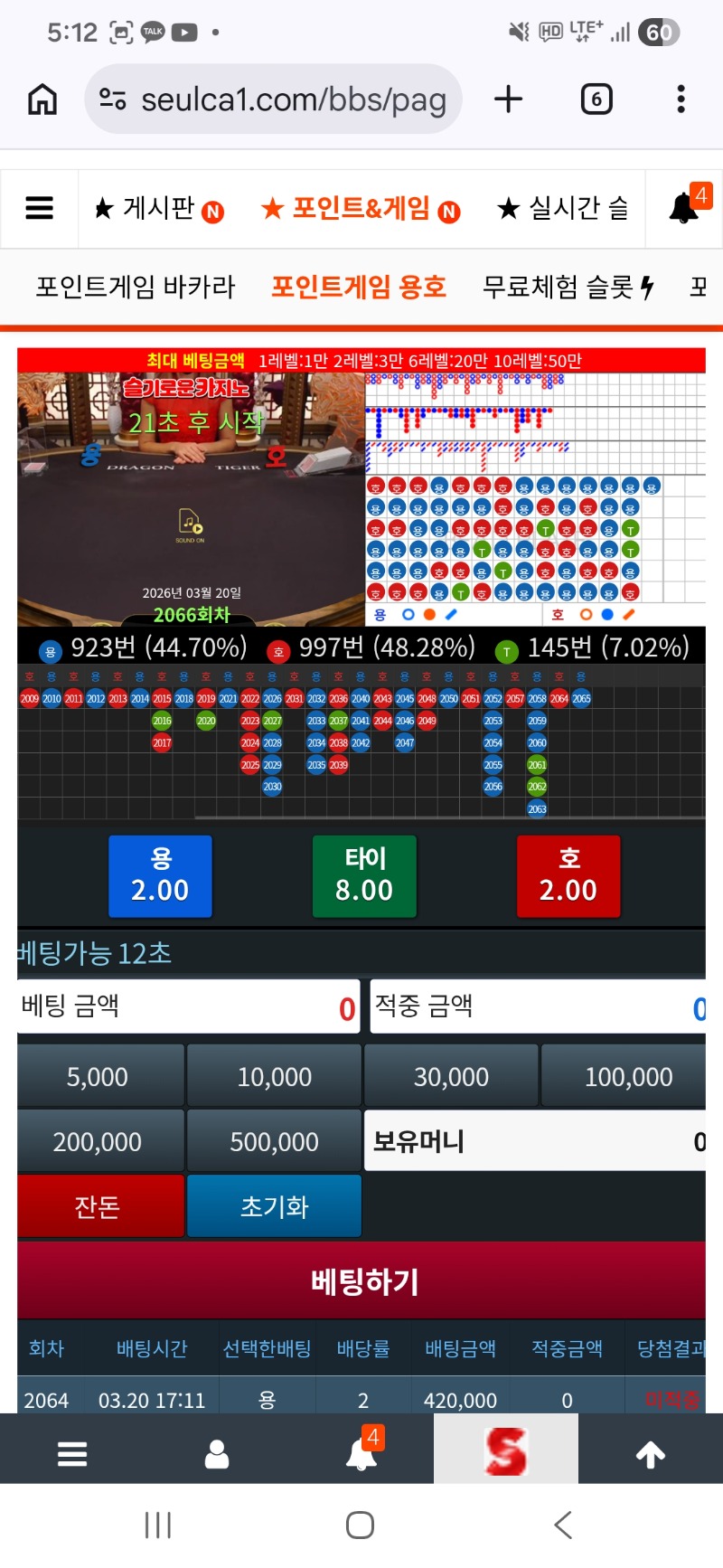Open the top notifications bell
Image resolution: width=723 pixels, height=1568 pixels.
click(x=684, y=208)
